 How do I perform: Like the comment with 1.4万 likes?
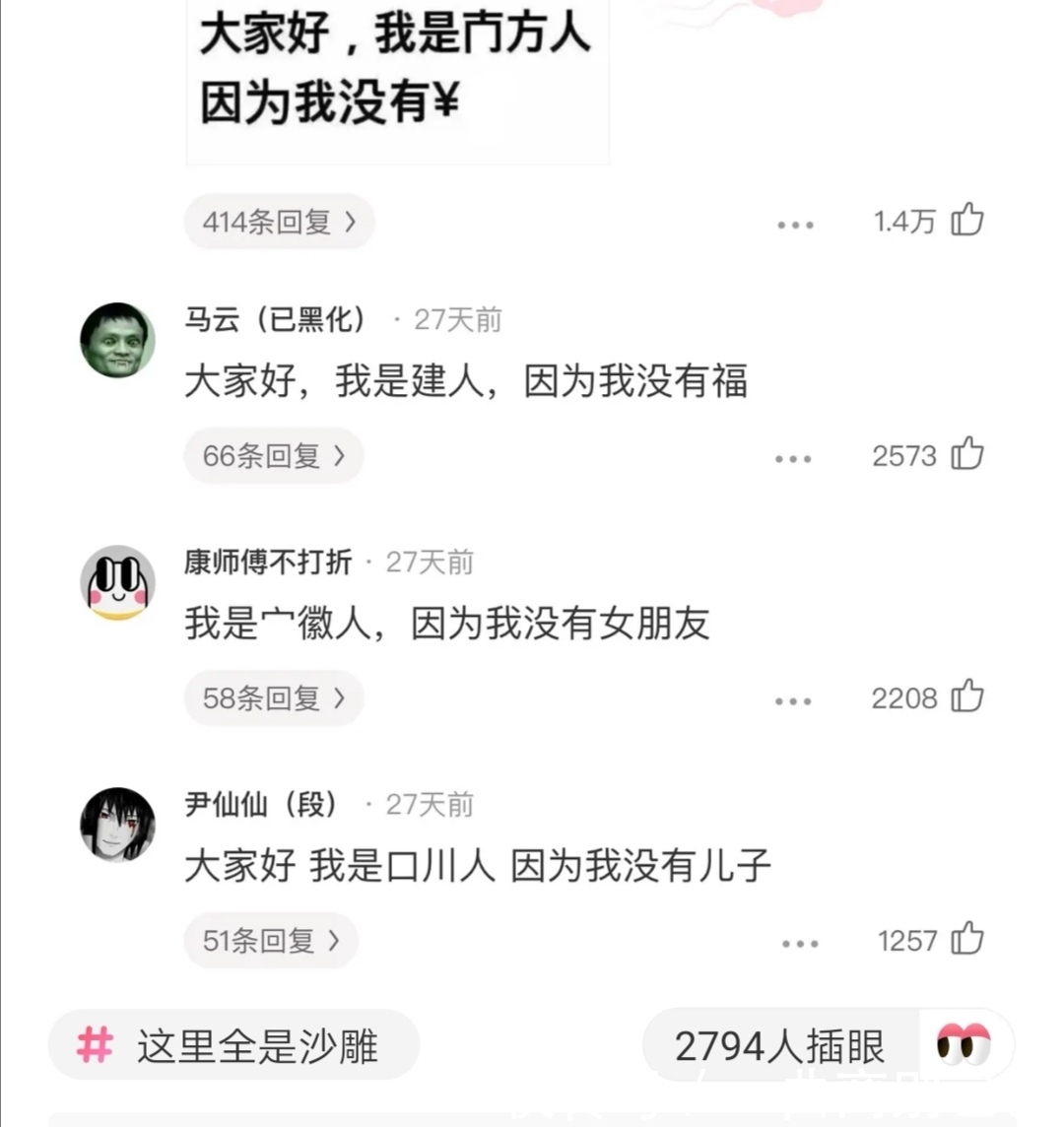(x=967, y=221)
